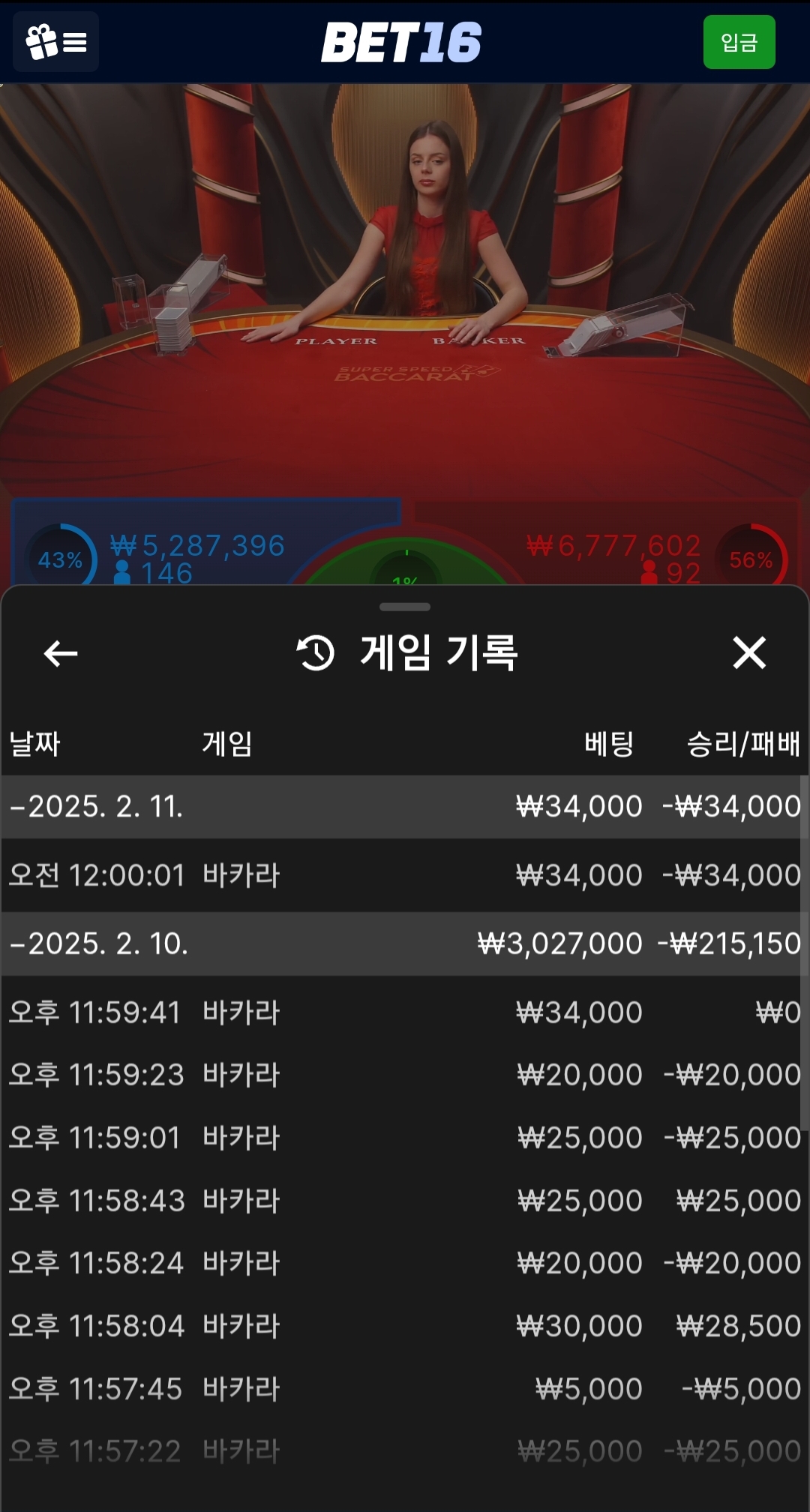Screen dimensions: 810x1512
Task: Open the 오후 11:57:45 baccarat record
Action: 405,1389
